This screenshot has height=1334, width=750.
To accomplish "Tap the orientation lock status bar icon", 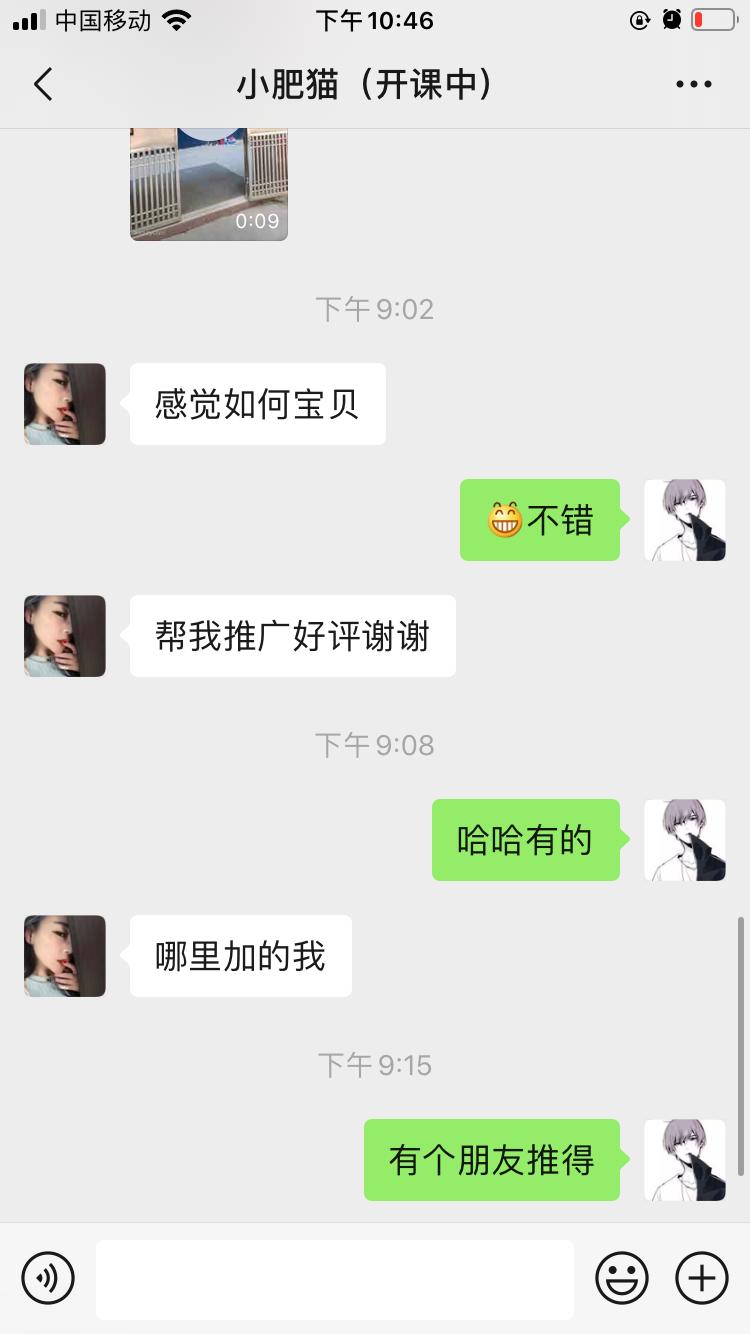I will pyautogui.click(x=640, y=19).
